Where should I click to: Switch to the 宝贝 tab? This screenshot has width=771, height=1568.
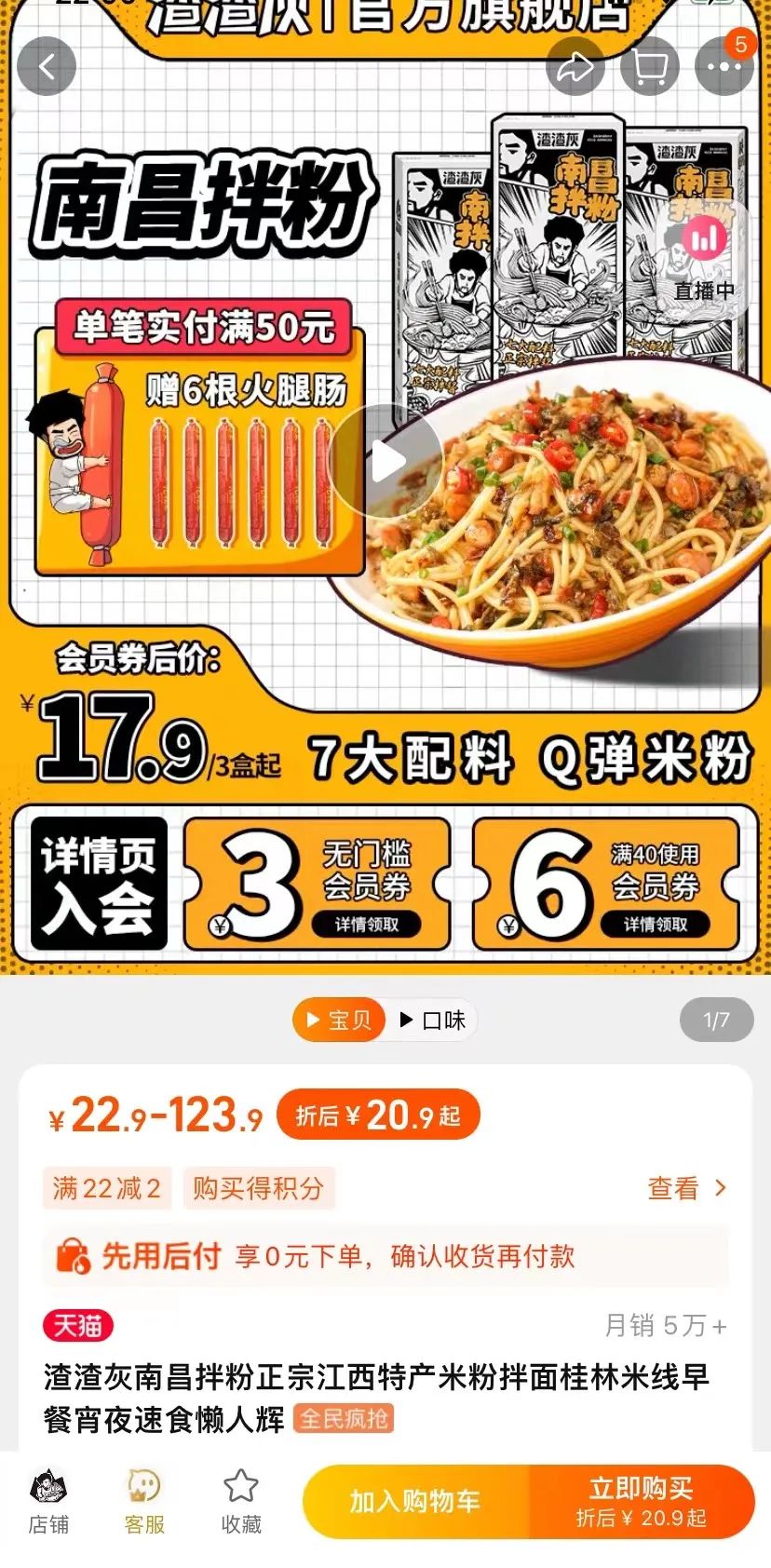point(338,1020)
